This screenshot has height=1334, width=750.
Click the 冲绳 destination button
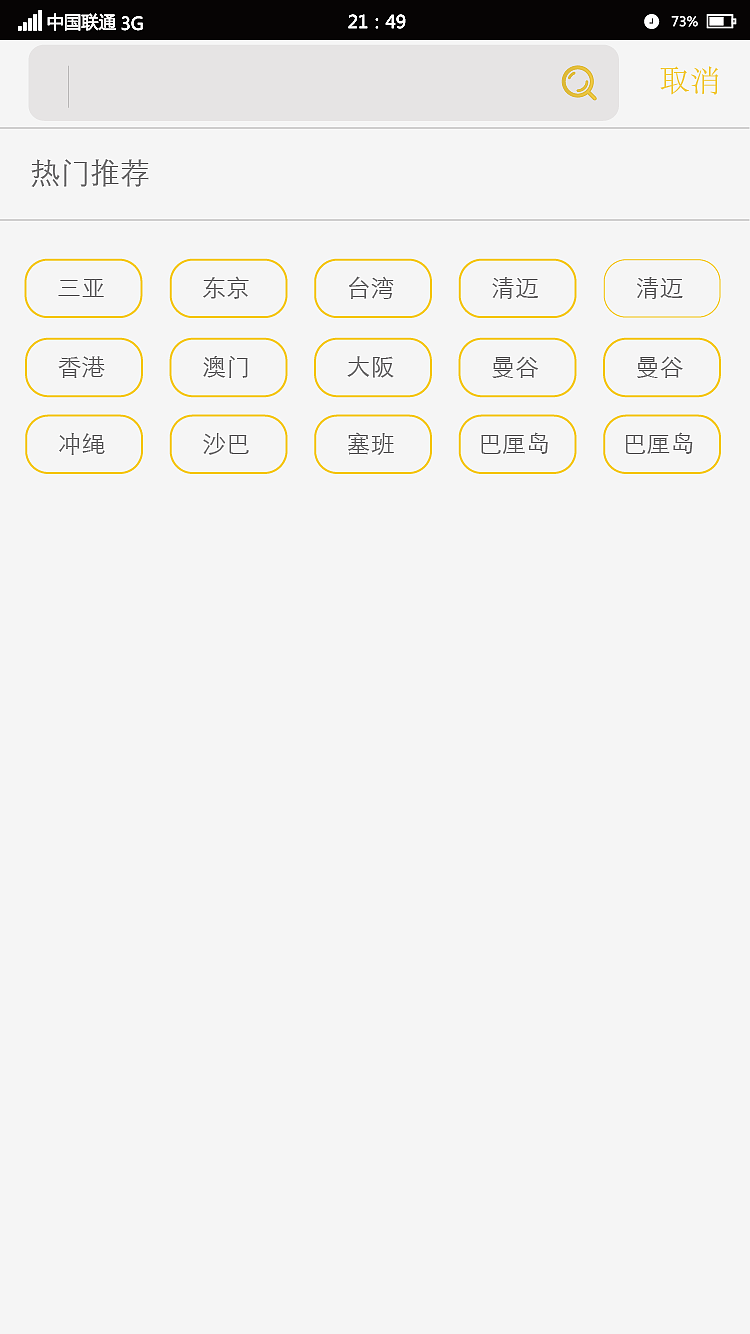83,444
